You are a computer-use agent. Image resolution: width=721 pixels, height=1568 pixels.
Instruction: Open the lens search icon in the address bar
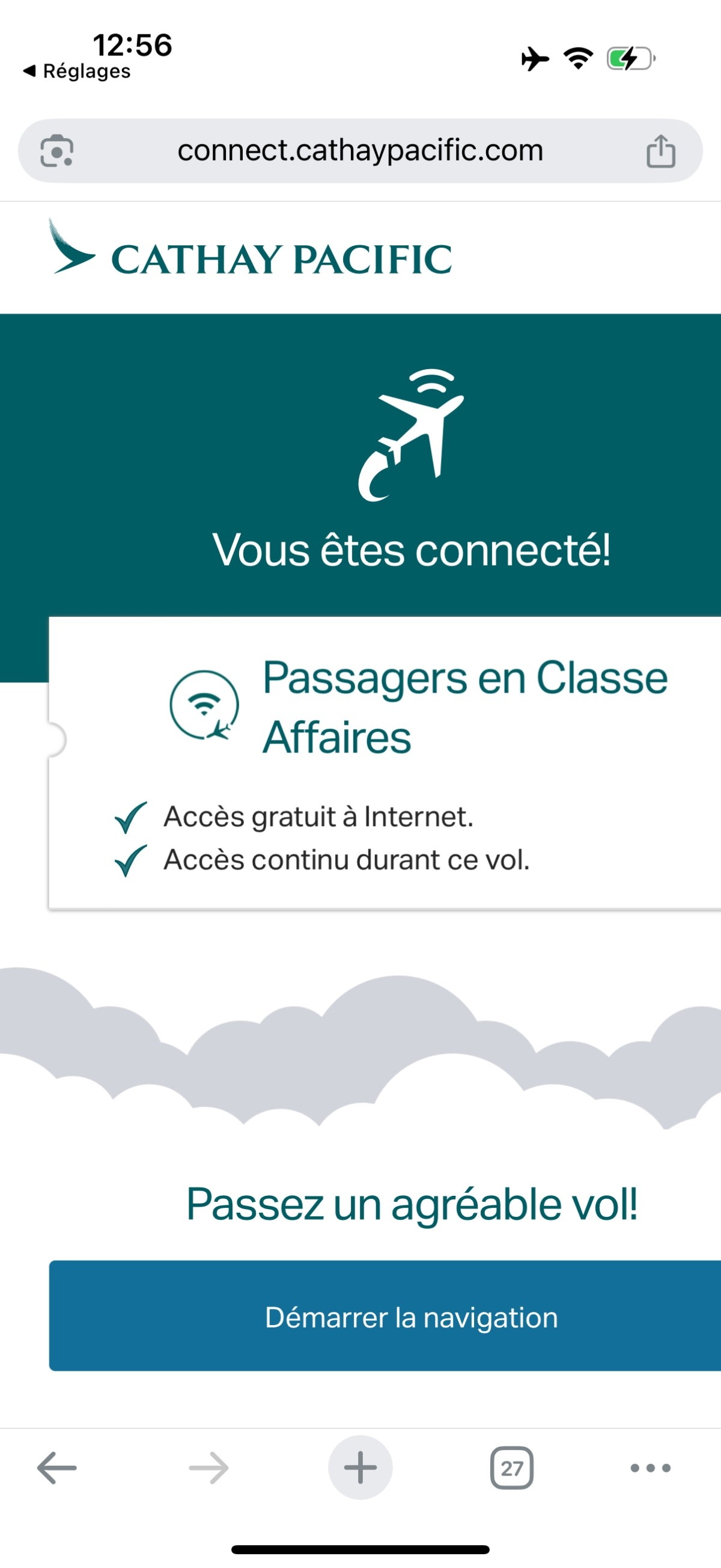(56, 150)
